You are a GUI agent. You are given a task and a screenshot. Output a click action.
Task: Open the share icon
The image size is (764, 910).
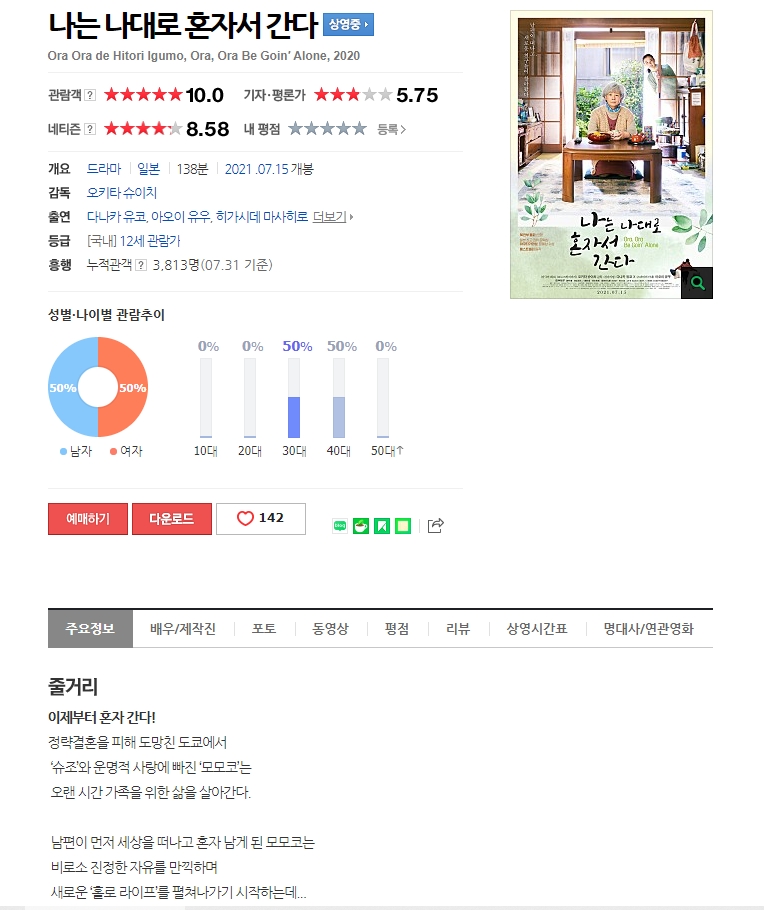(x=435, y=525)
